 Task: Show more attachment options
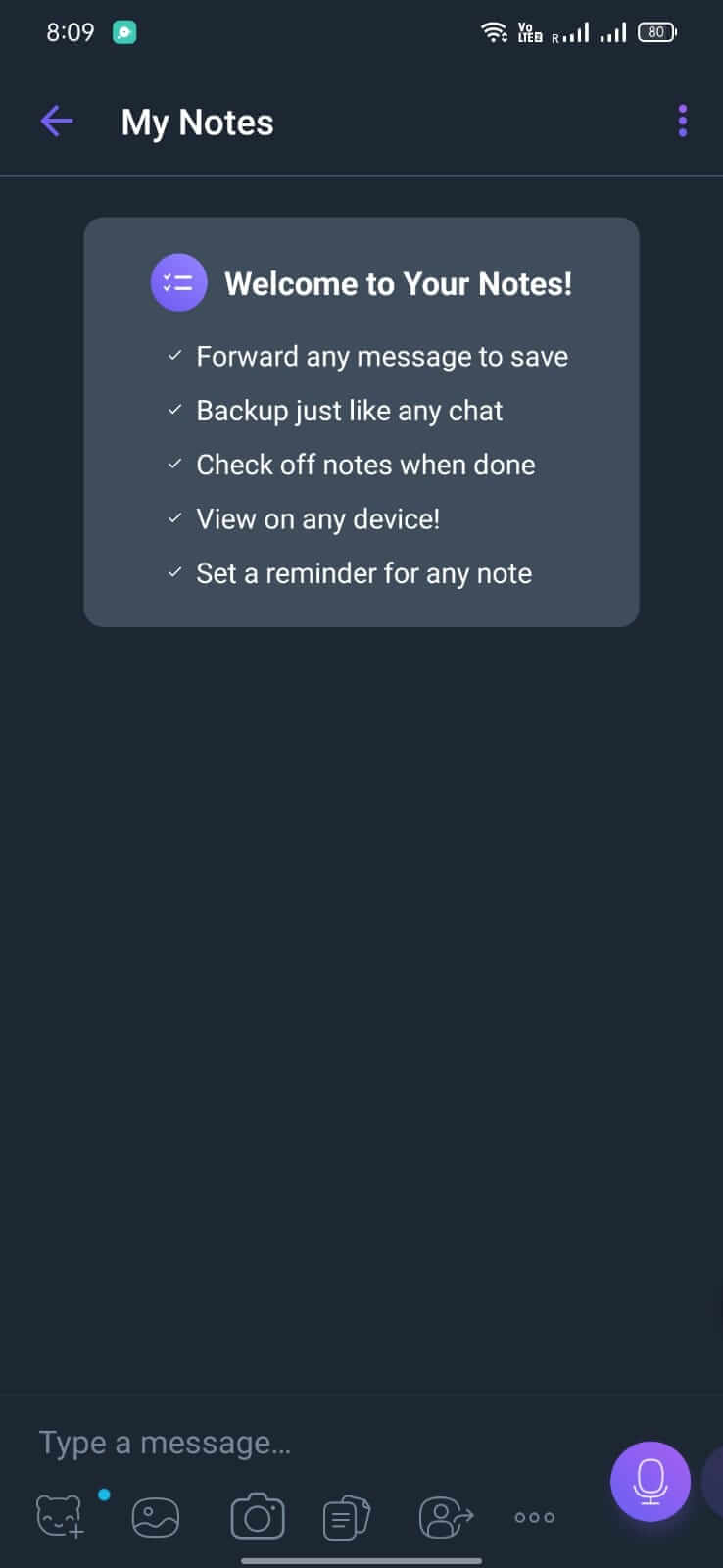(x=535, y=1517)
